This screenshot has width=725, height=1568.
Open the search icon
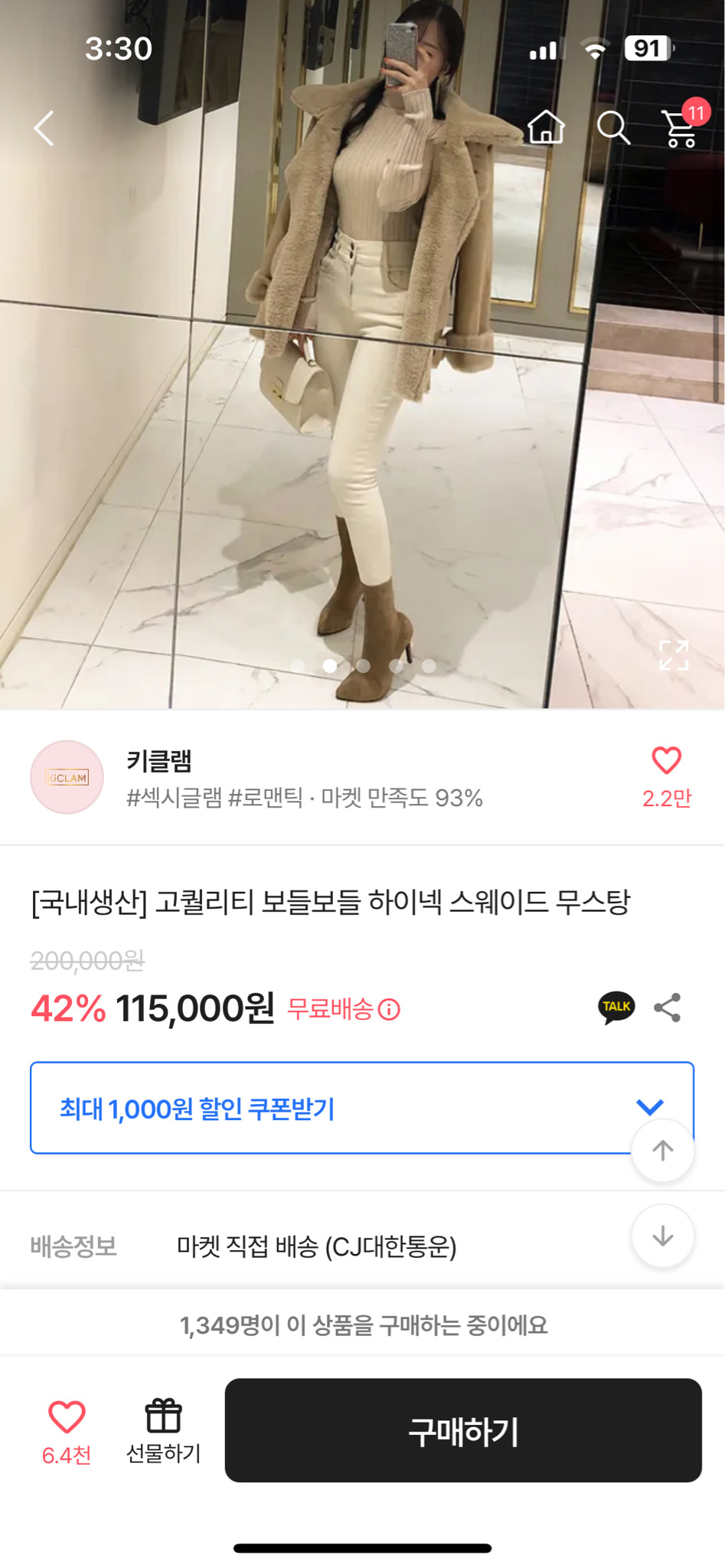click(x=612, y=129)
